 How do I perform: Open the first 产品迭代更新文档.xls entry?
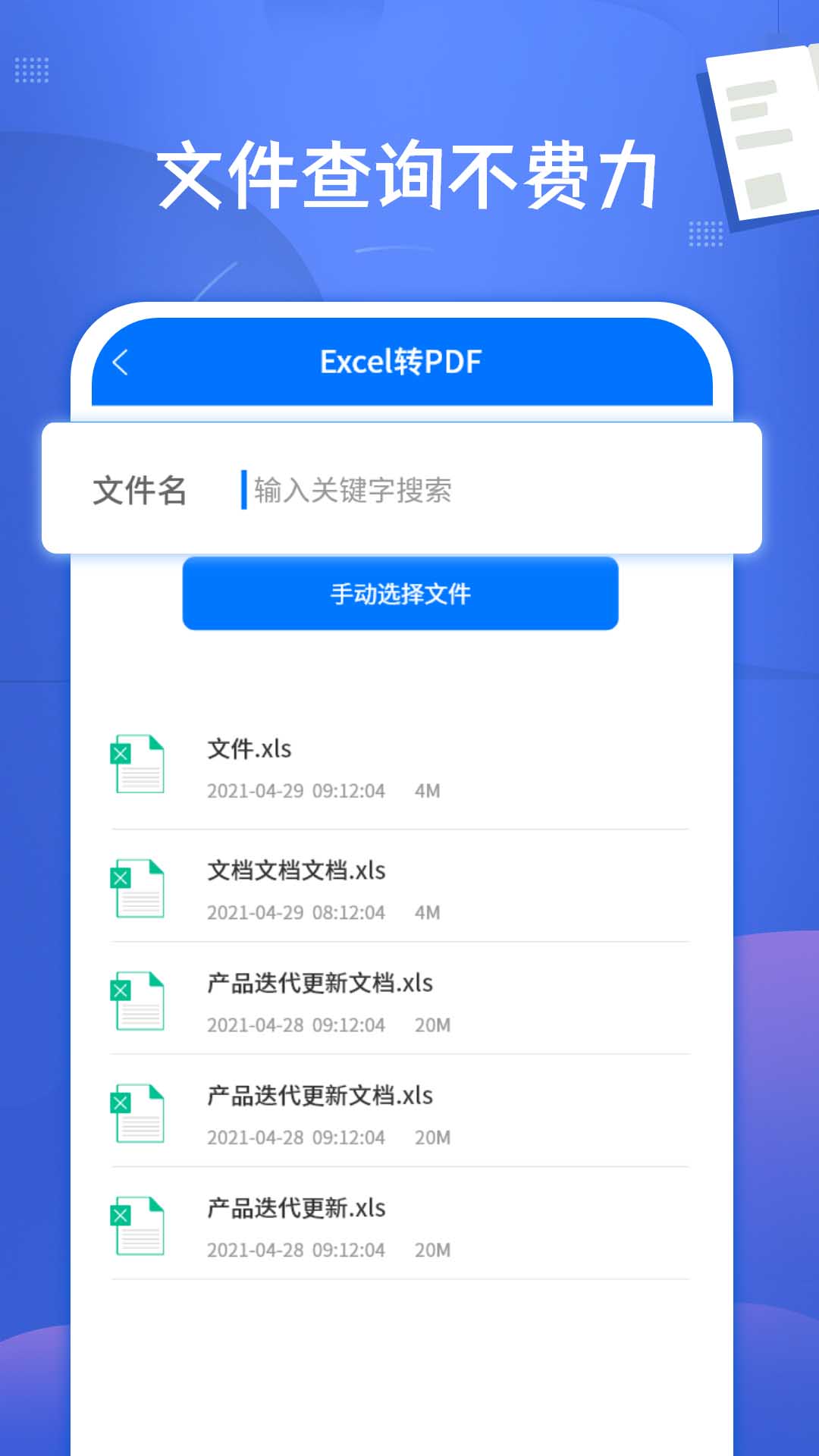click(x=321, y=984)
